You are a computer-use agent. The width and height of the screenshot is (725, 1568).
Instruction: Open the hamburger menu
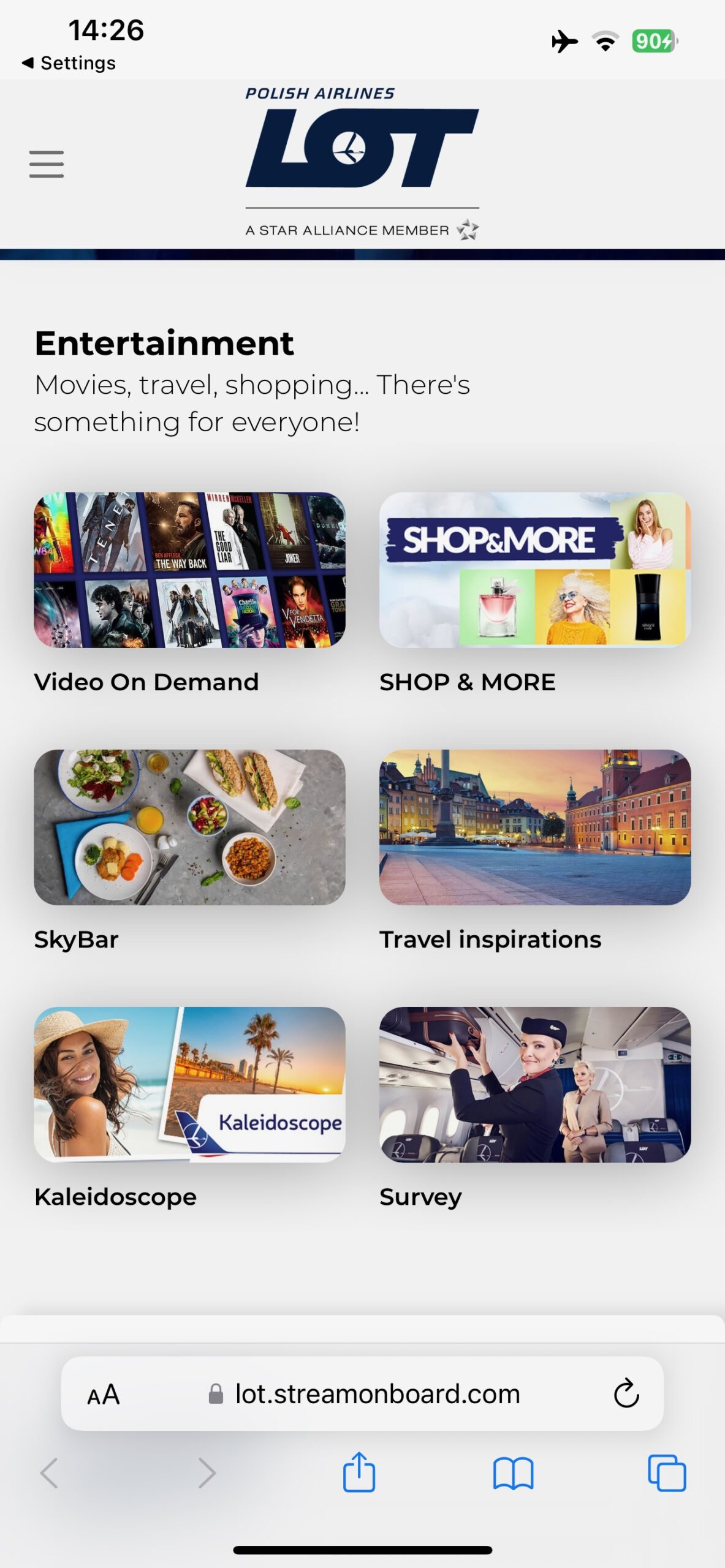[x=47, y=164]
